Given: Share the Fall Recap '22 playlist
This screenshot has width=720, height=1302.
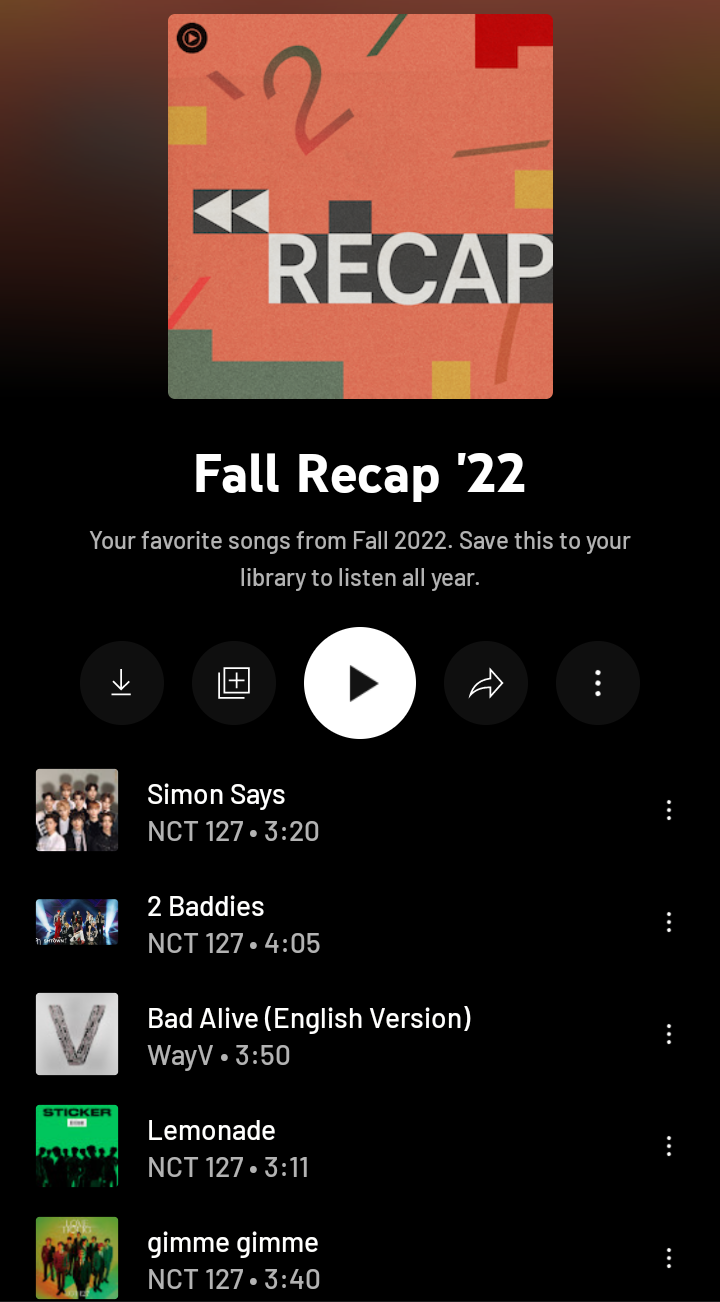Looking at the screenshot, I should tap(486, 683).
